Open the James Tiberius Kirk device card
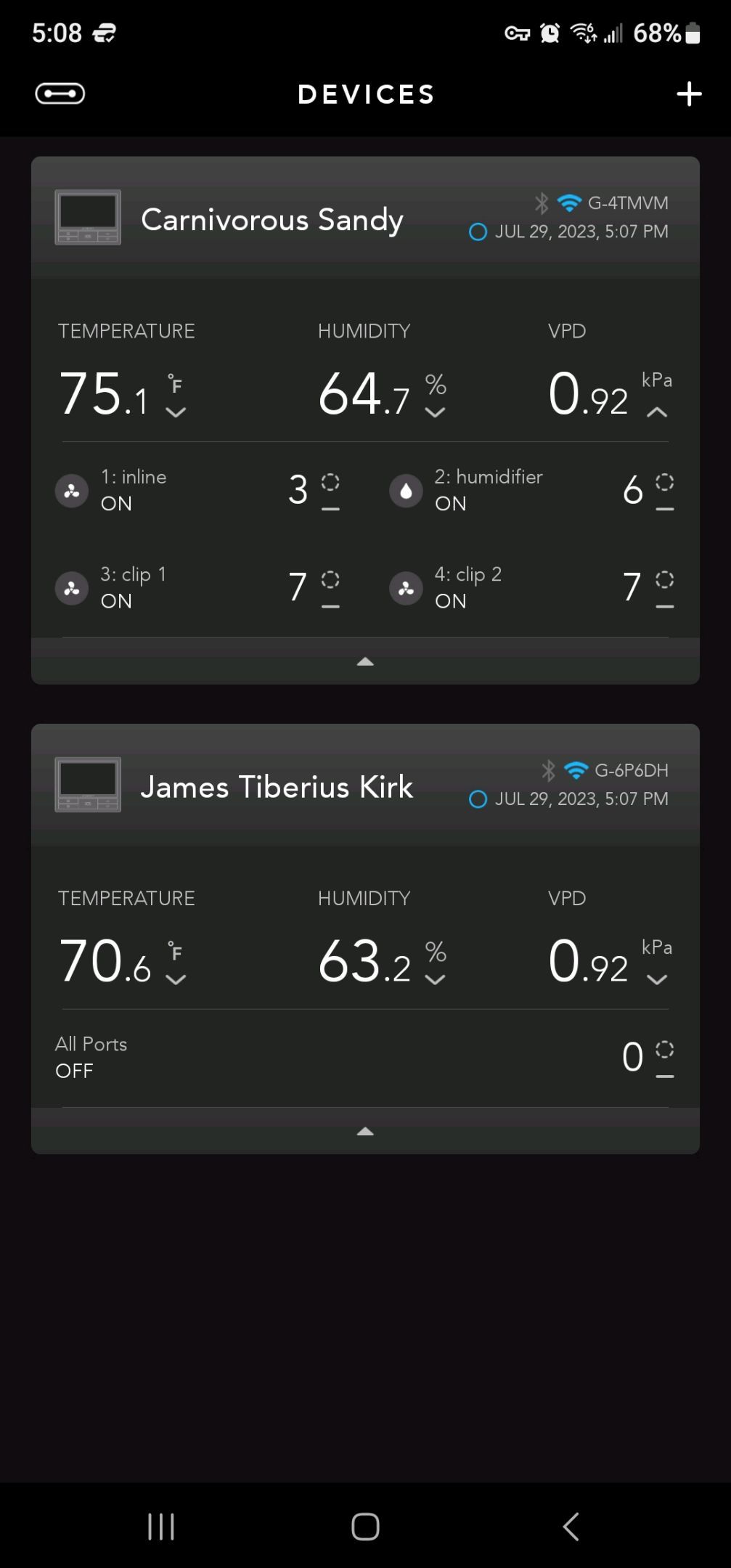 tap(276, 787)
